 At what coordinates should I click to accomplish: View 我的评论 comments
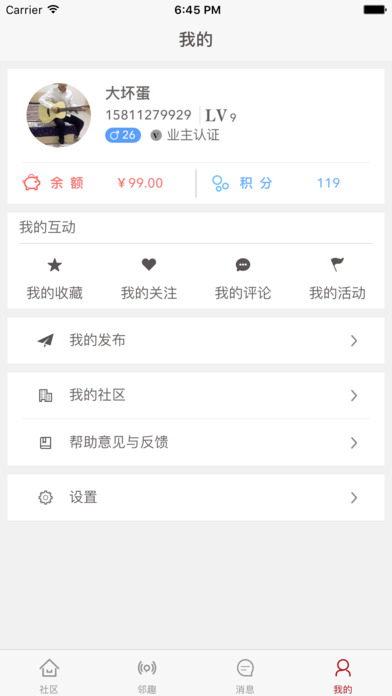tap(243, 279)
